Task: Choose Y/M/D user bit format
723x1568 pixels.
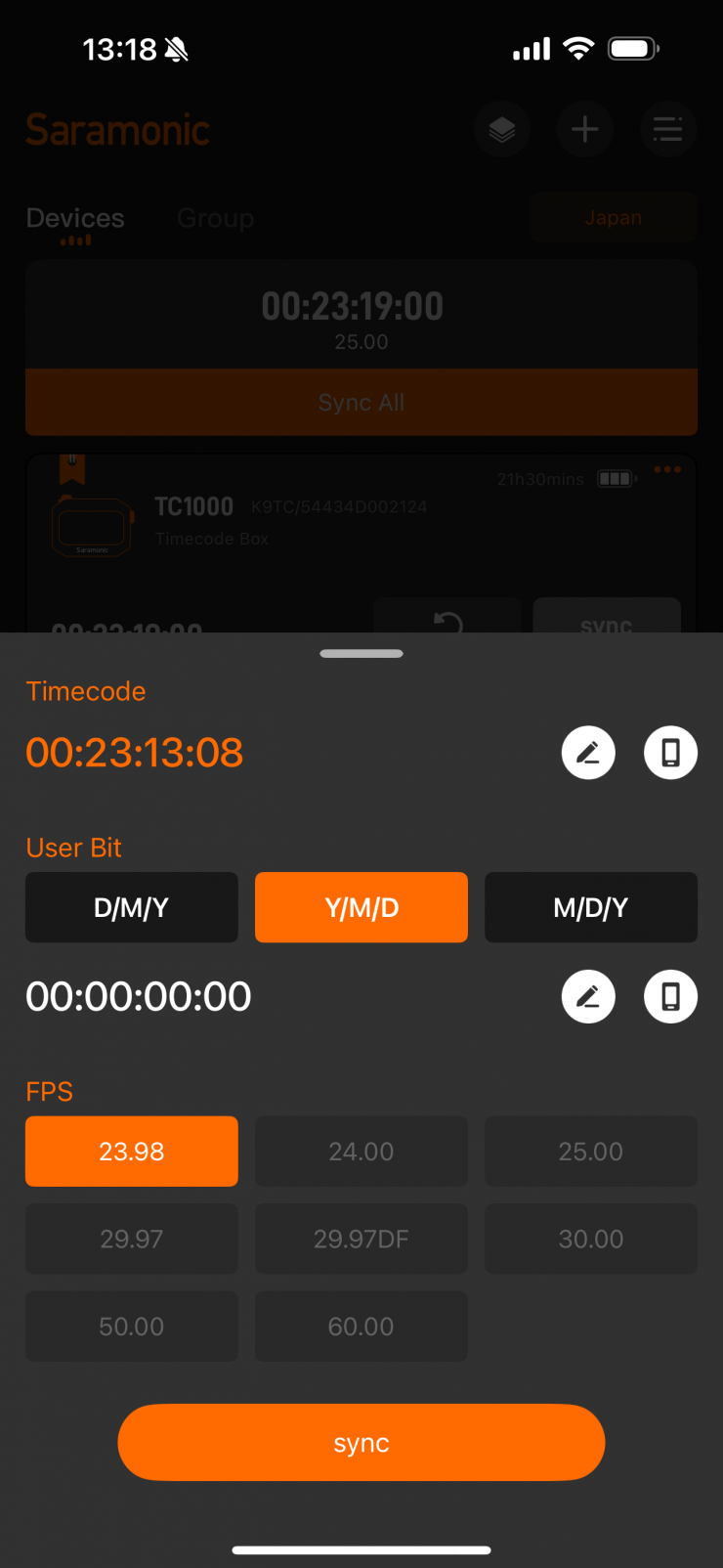Action: 361,907
